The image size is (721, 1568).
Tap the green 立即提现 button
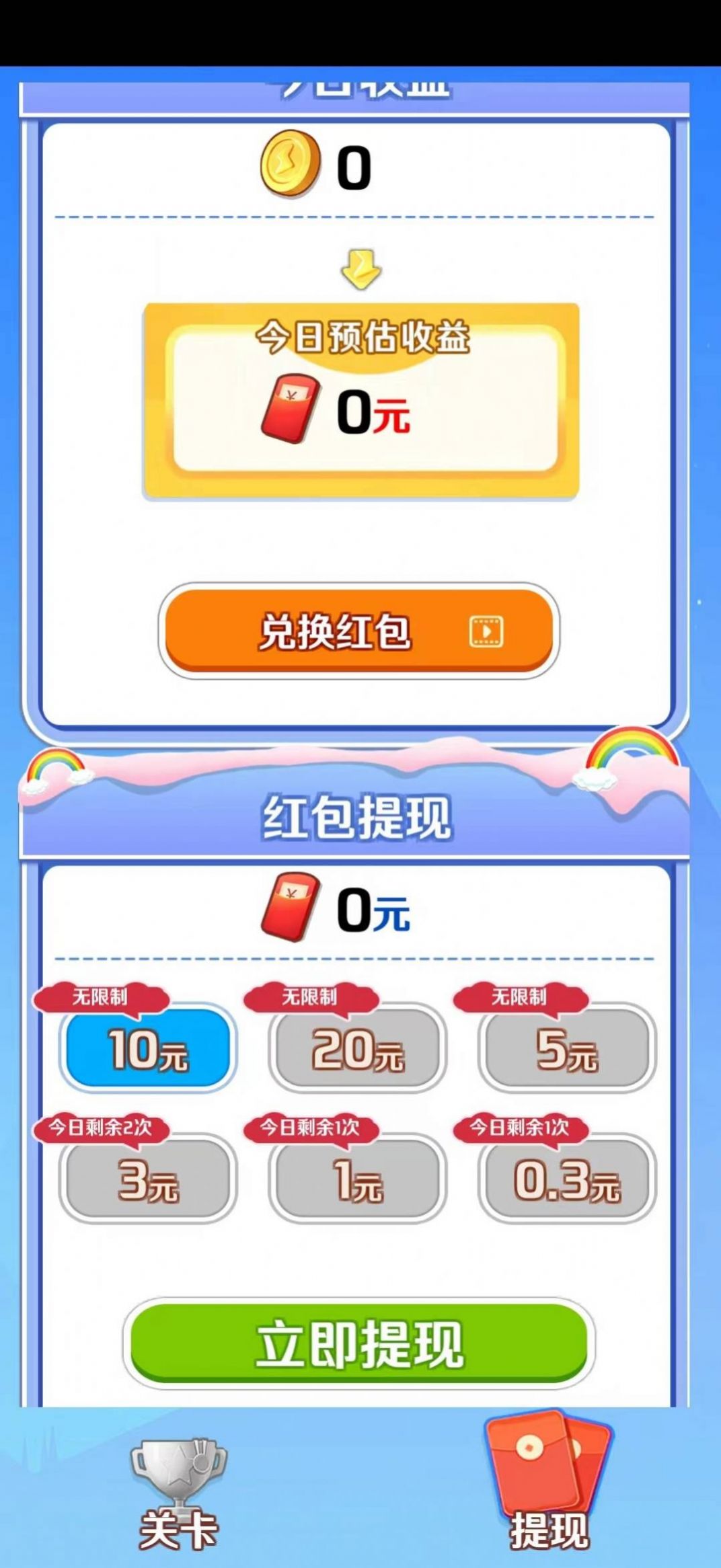358,1343
